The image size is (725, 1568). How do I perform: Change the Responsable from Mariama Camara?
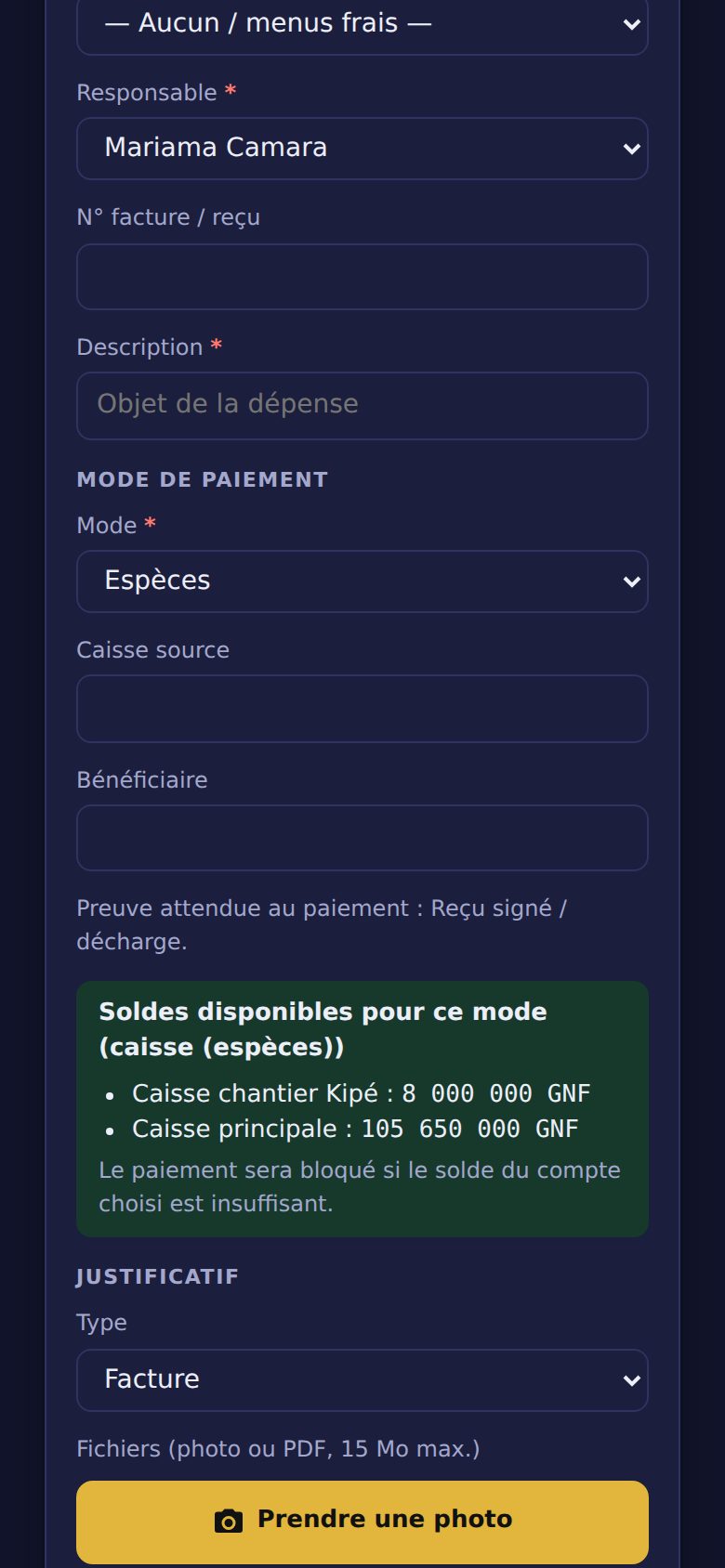(x=362, y=149)
